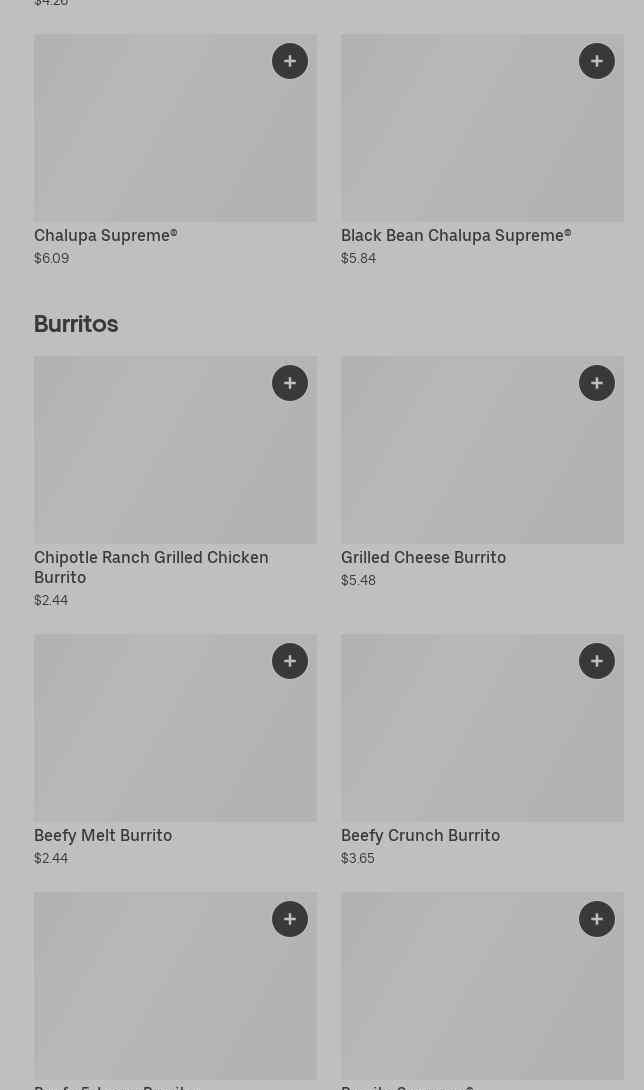Tap plus on Chipotle Ranch Grilled Chicken Burrito
644x1090 pixels.
pyautogui.click(x=290, y=383)
